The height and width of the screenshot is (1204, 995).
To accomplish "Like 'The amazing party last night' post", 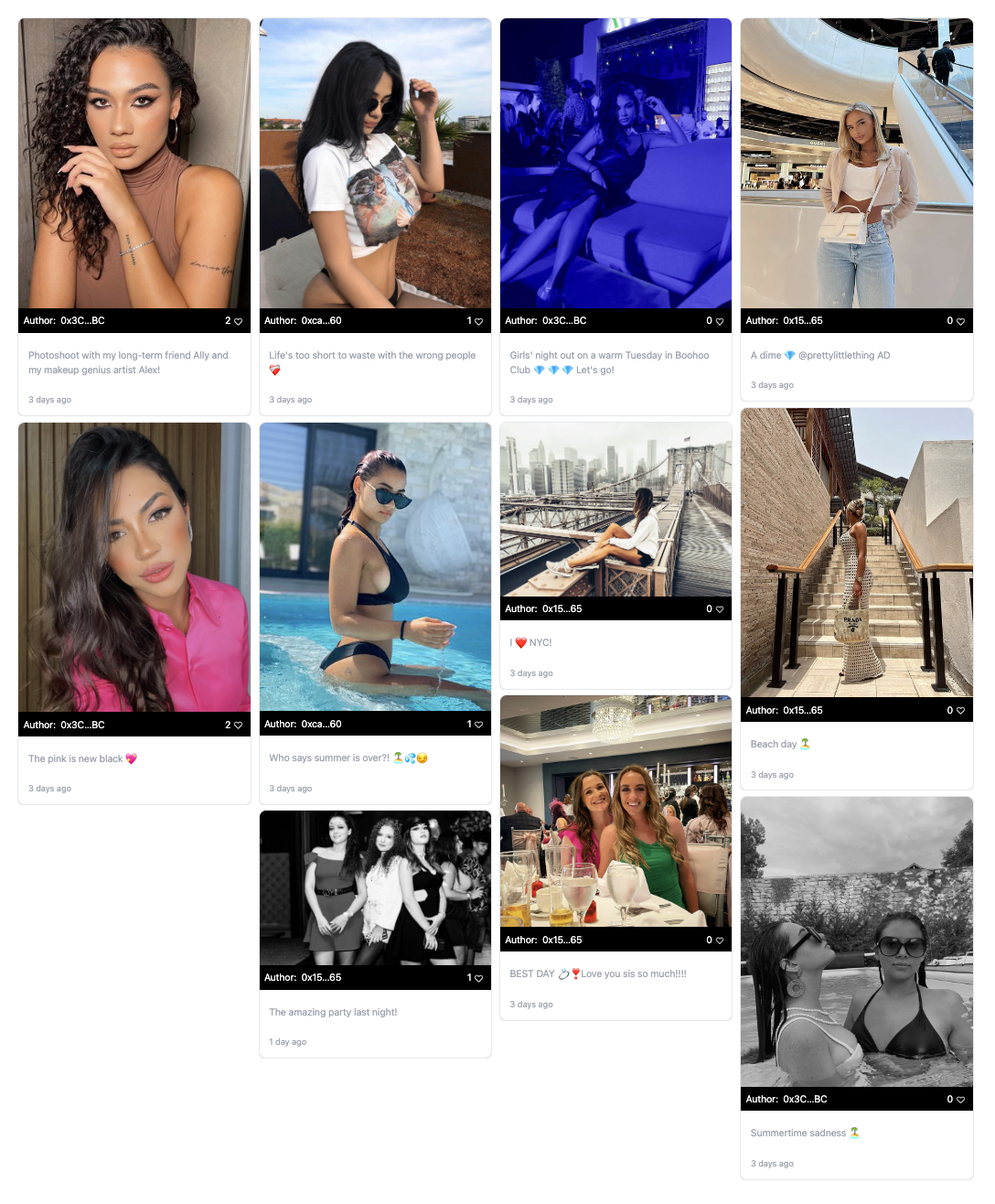I will pos(478,978).
